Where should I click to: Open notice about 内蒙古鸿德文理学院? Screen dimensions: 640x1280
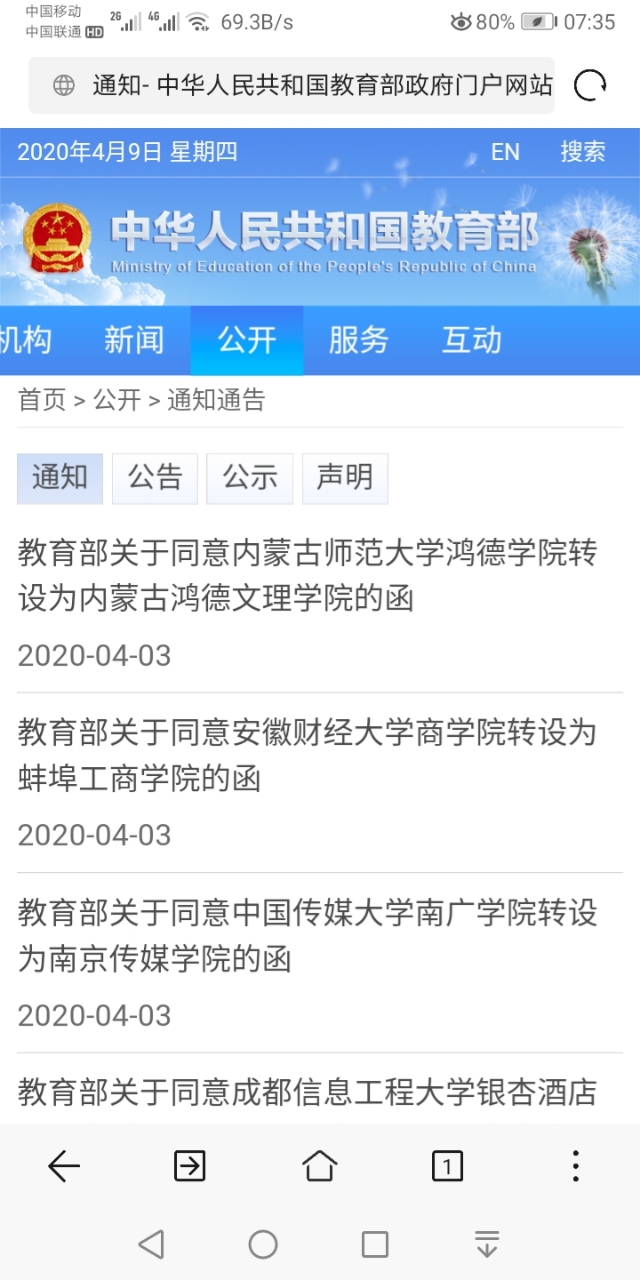tap(307, 575)
